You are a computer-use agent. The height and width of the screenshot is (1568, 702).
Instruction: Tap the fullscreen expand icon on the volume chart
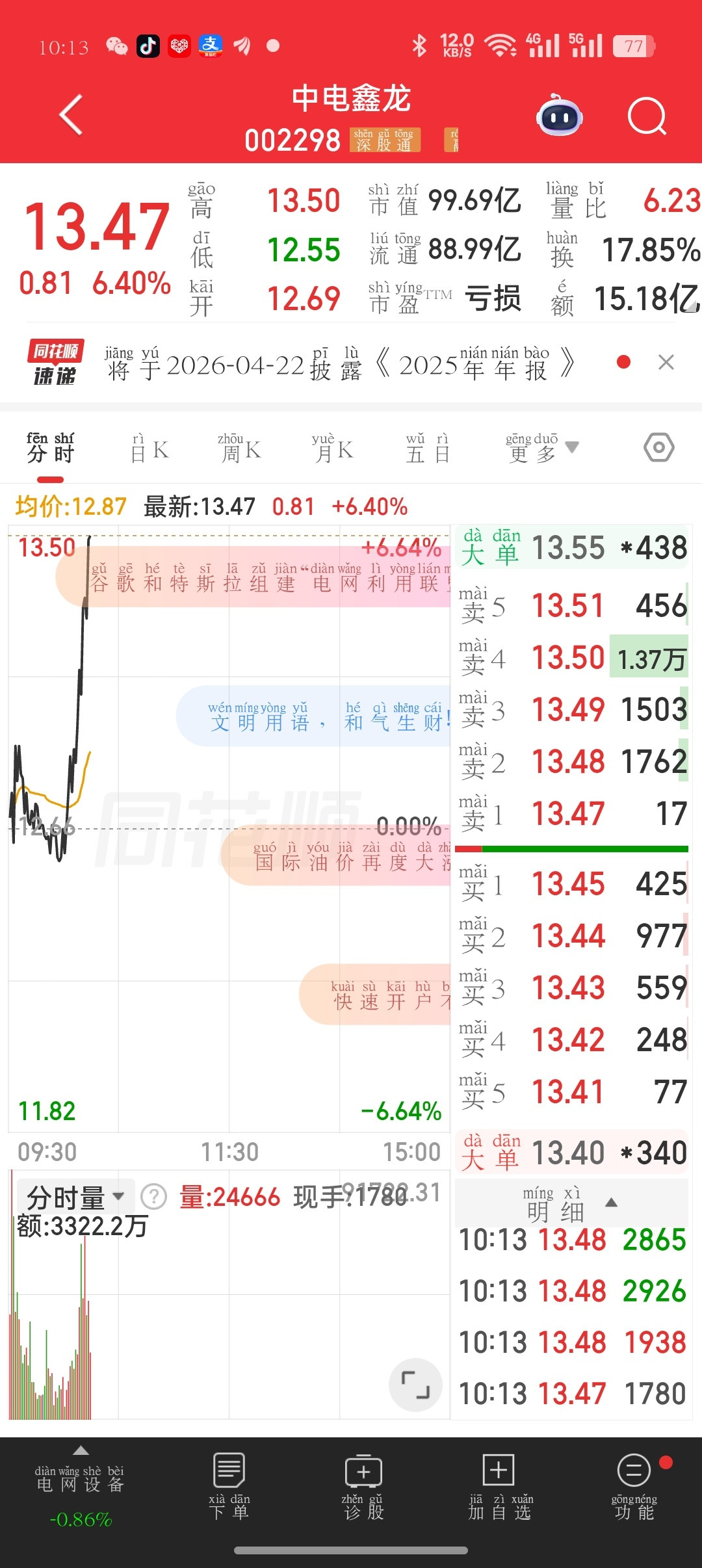[417, 1385]
